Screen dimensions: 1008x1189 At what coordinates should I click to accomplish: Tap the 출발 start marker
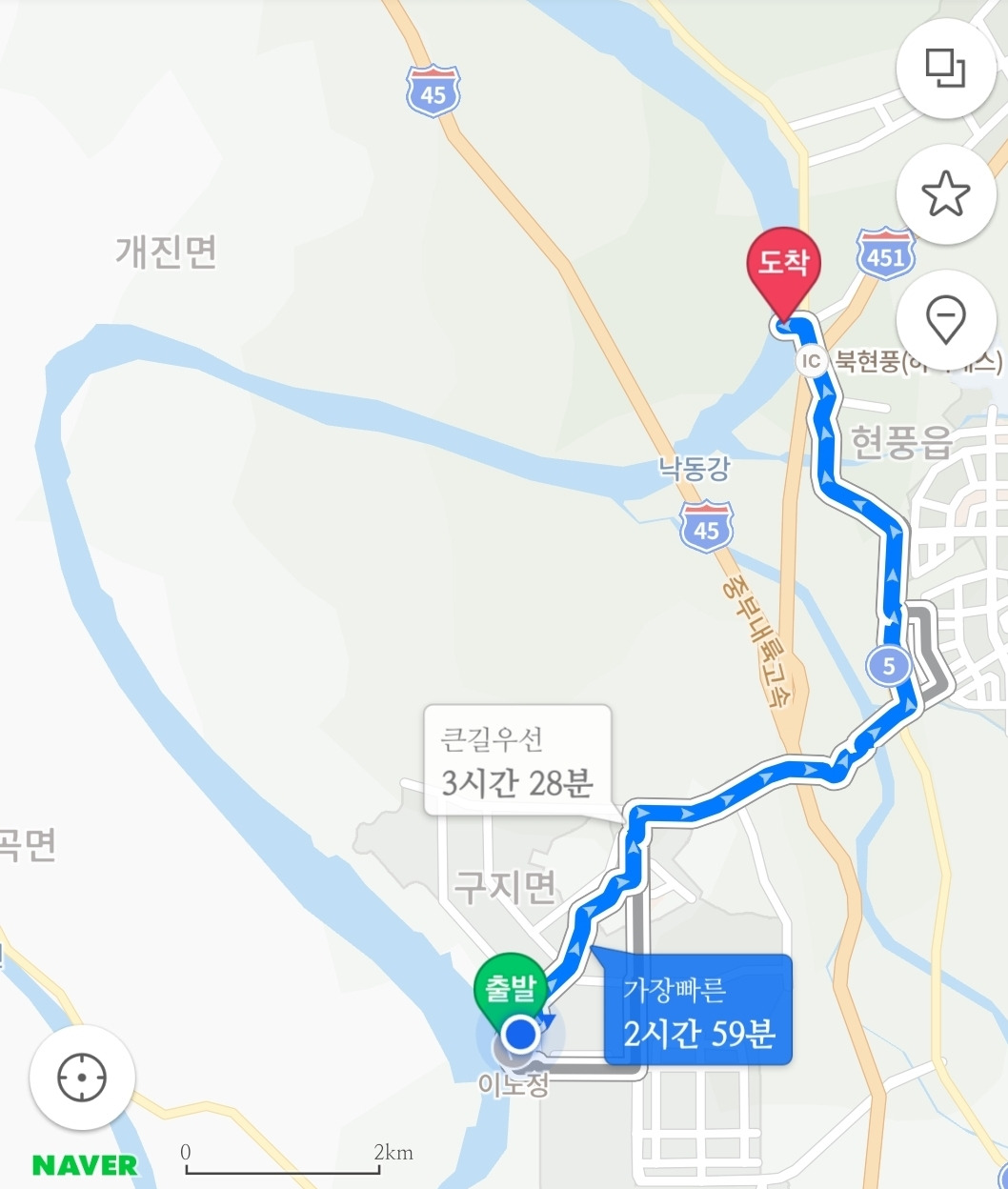(511, 991)
